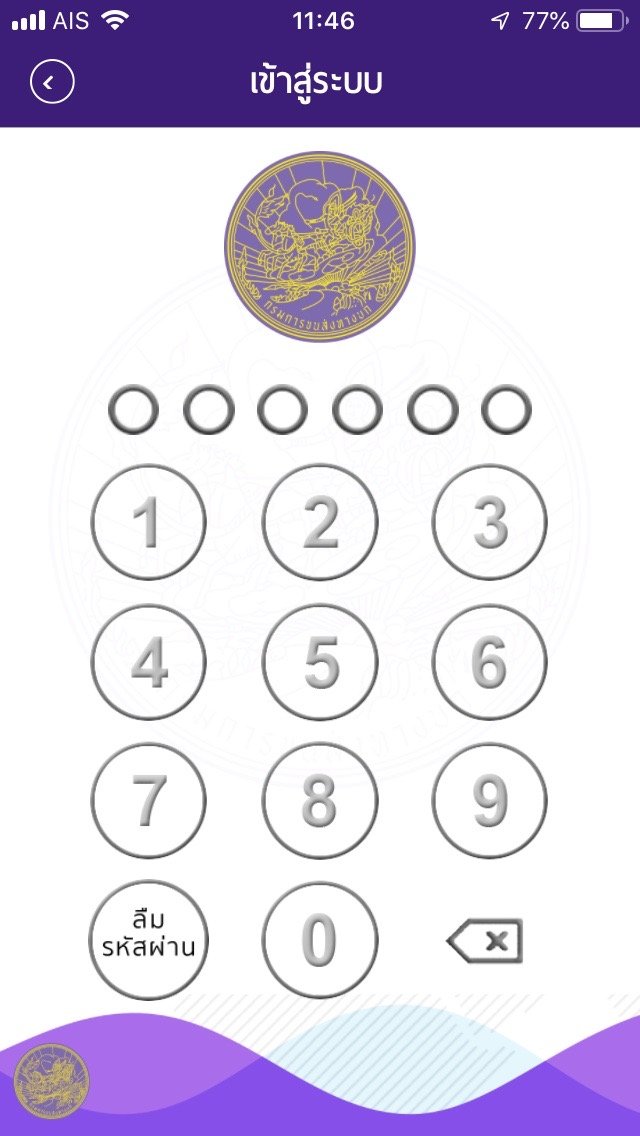This screenshot has height=1136, width=640.
Task: Tap the number 8 key
Action: 320,800
